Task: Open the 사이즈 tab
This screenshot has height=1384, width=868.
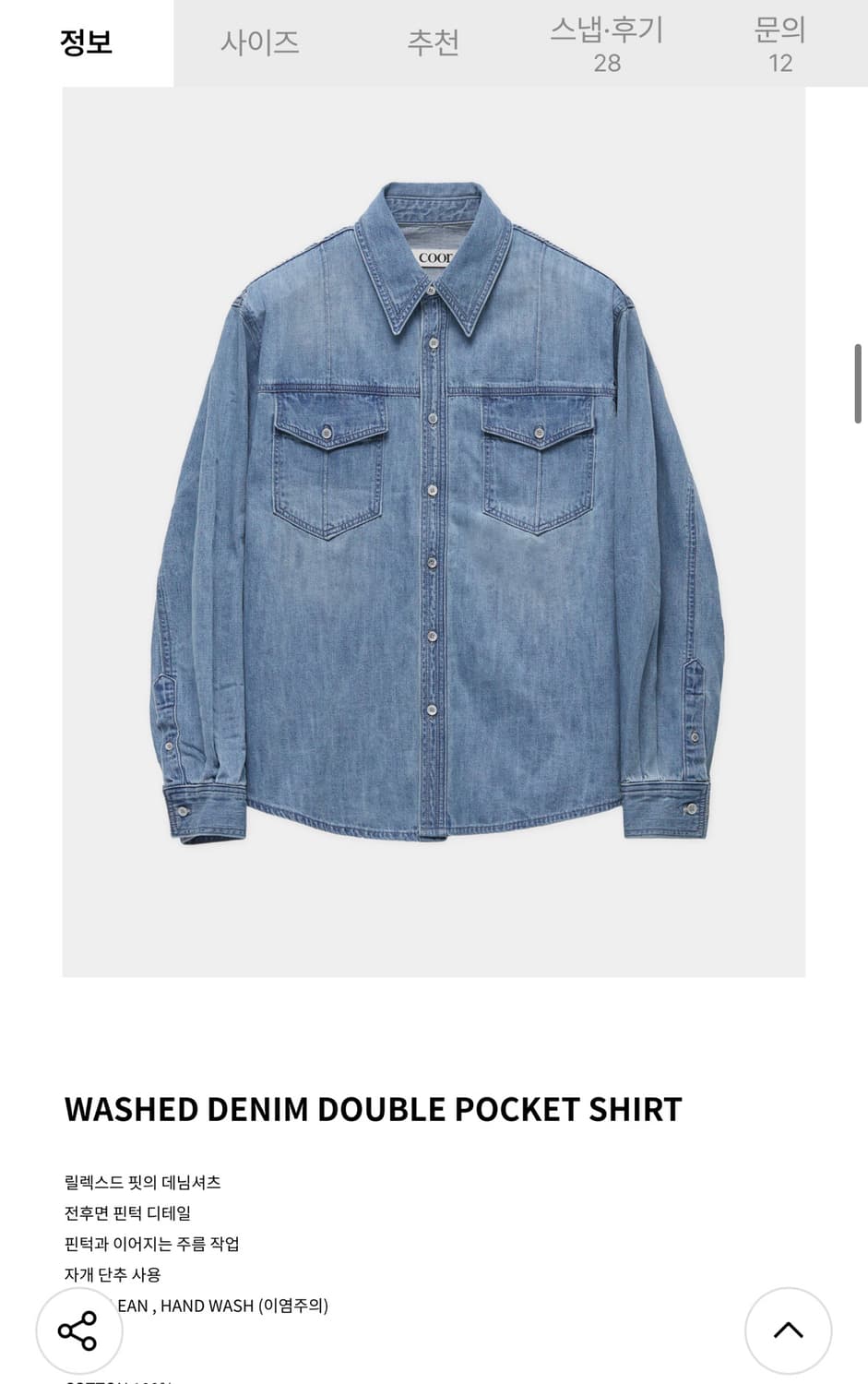Action: 260,42
